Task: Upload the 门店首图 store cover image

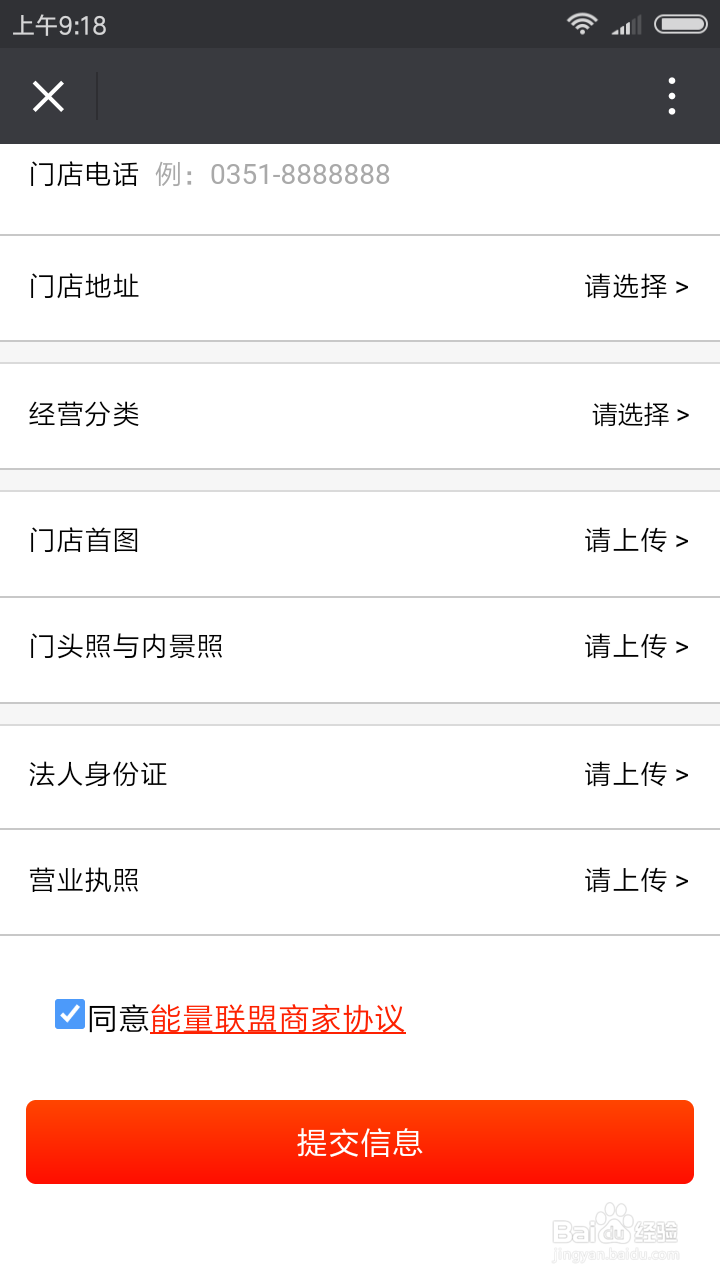Action: [x=360, y=542]
